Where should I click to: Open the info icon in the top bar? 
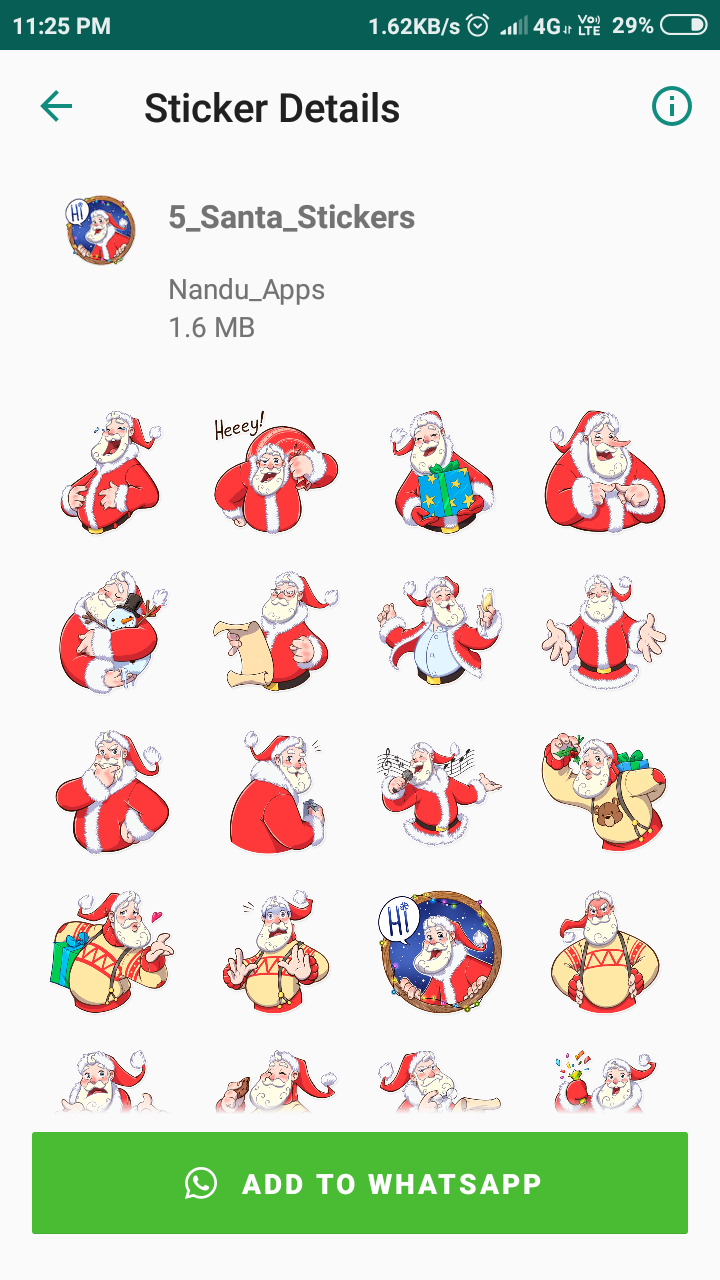pos(672,105)
